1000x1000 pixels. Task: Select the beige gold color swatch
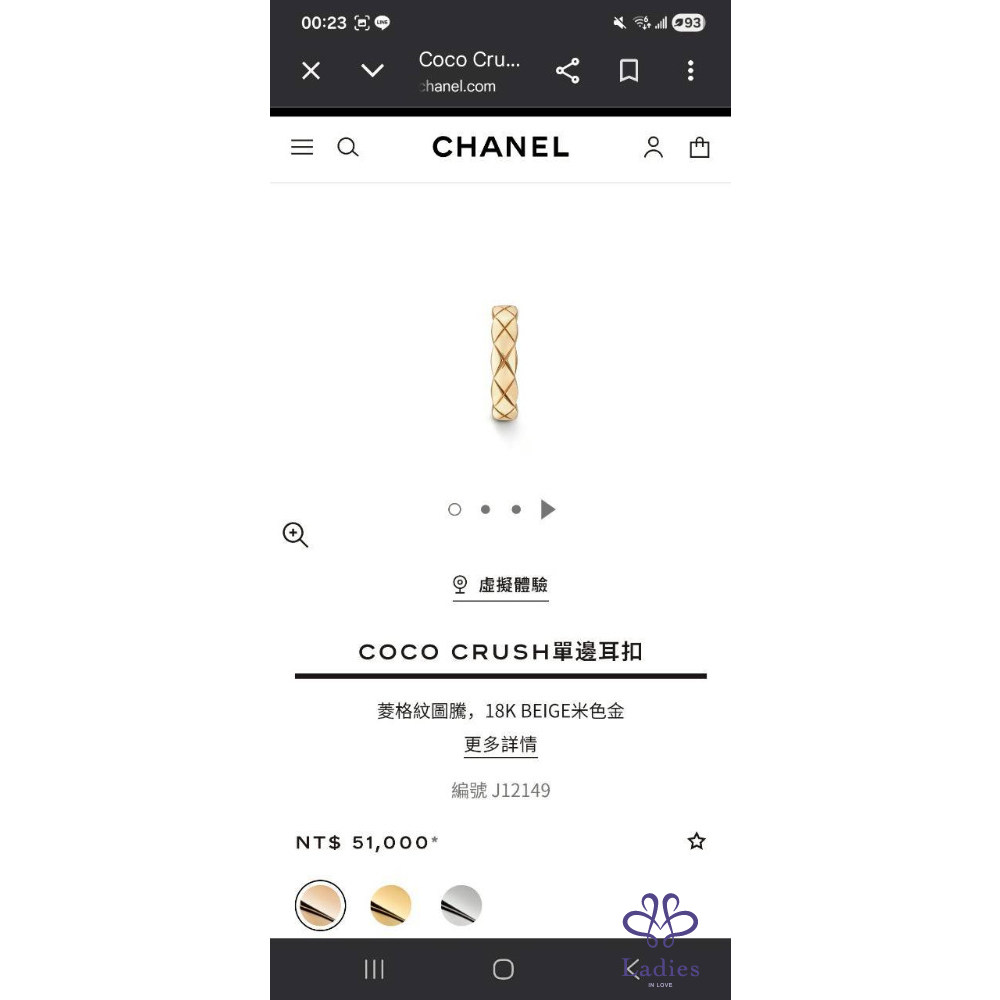pyautogui.click(x=320, y=906)
